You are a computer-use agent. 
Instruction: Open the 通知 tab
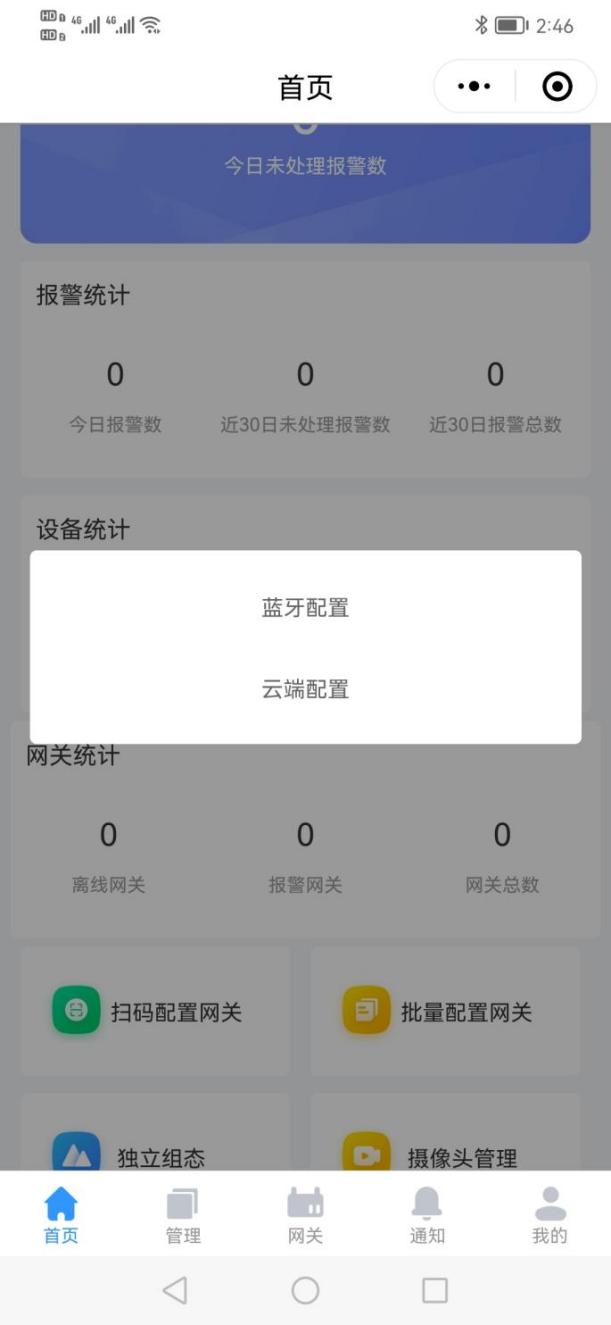coord(427,1215)
